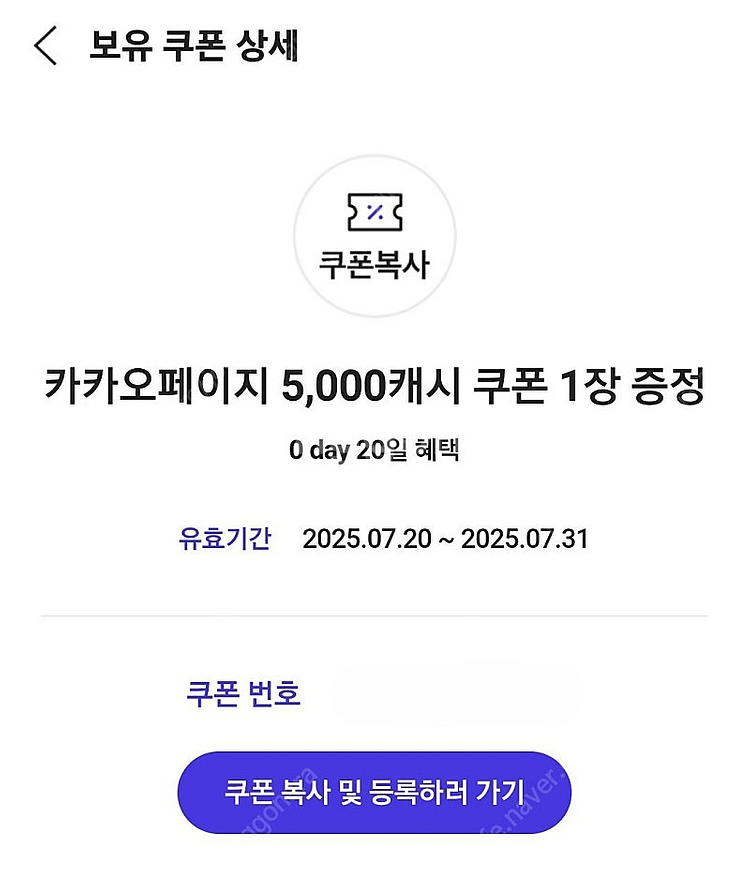
Task: Click the ticket graphic above the coupon title
Action: [x=375, y=210]
